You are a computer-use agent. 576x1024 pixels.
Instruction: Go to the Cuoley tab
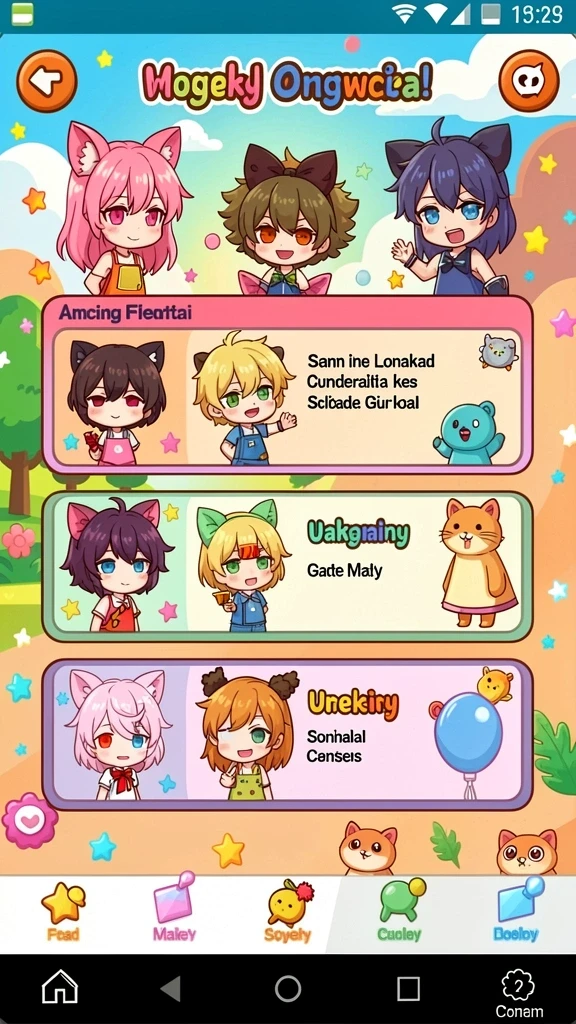399,913
